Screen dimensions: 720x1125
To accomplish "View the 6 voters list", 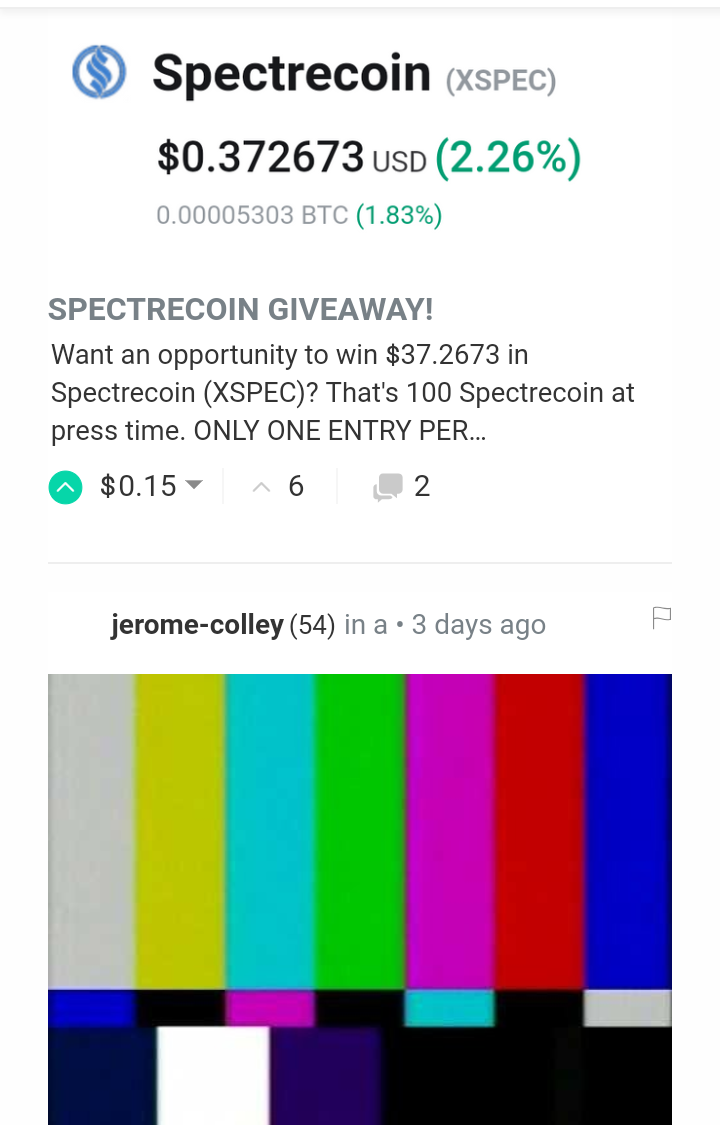I will click(x=295, y=487).
